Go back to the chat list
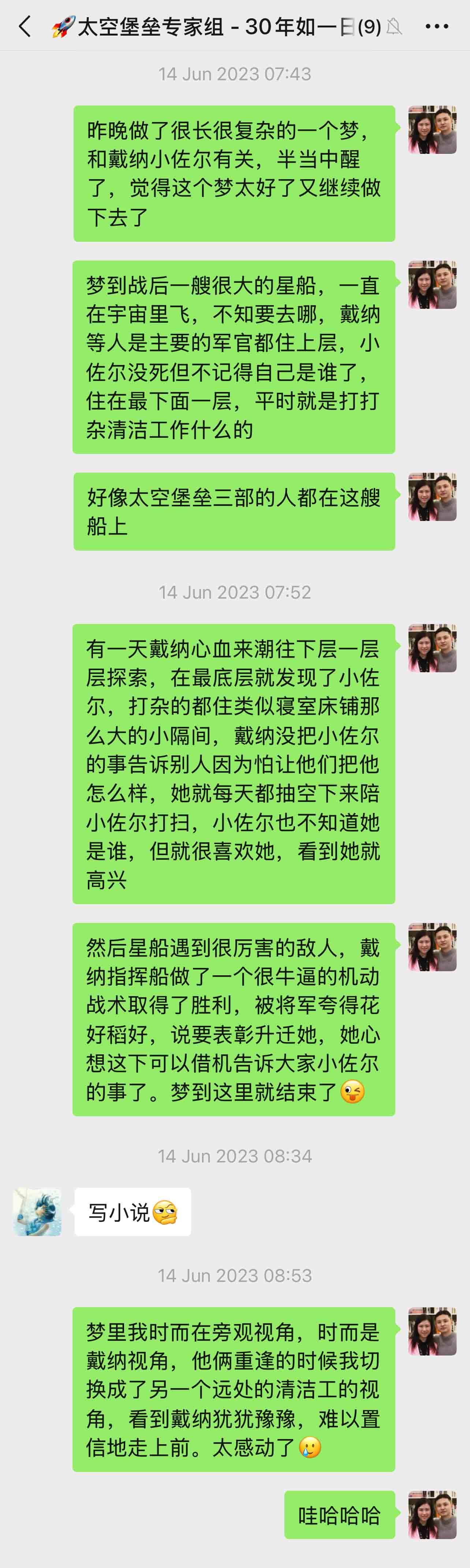This screenshot has height=1568, width=470. [x=25, y=27]
